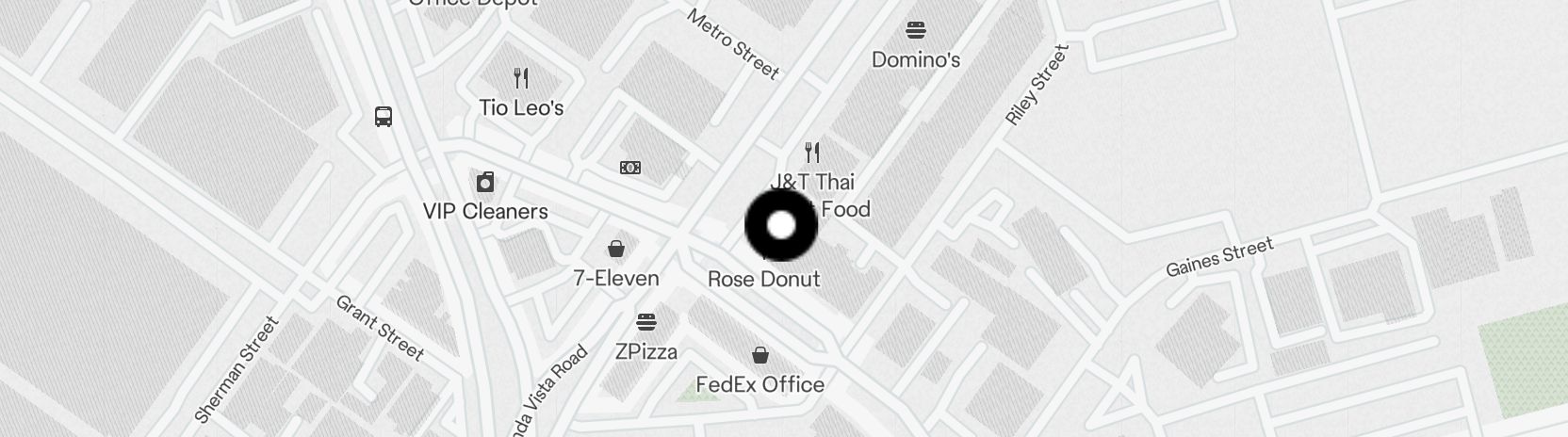1568x437 pixels.
Task: Select the VIP Cleaners map marker
Action: [x=485, y=182]
